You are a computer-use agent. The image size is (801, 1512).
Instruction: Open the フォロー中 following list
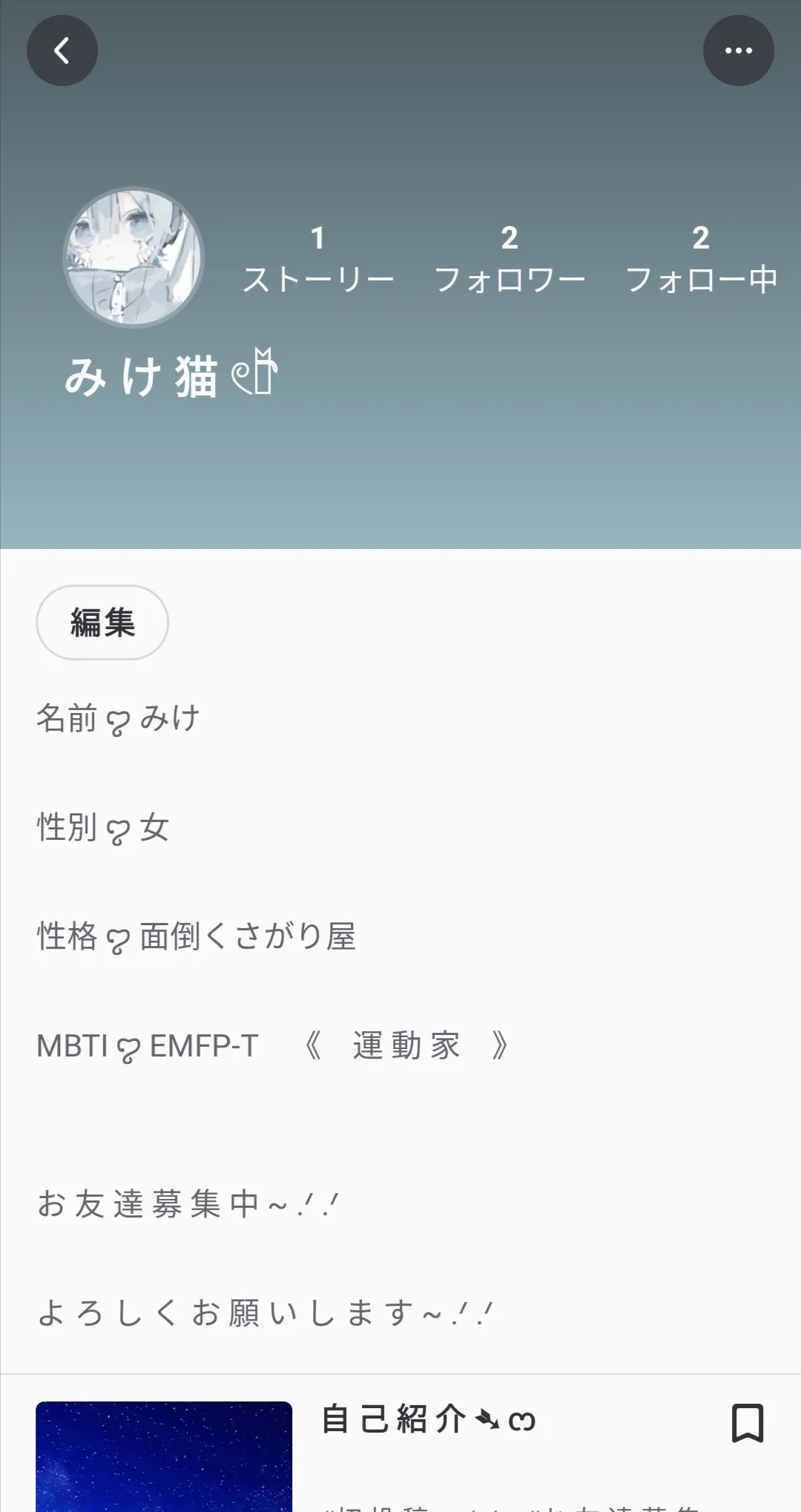point(701,260)
